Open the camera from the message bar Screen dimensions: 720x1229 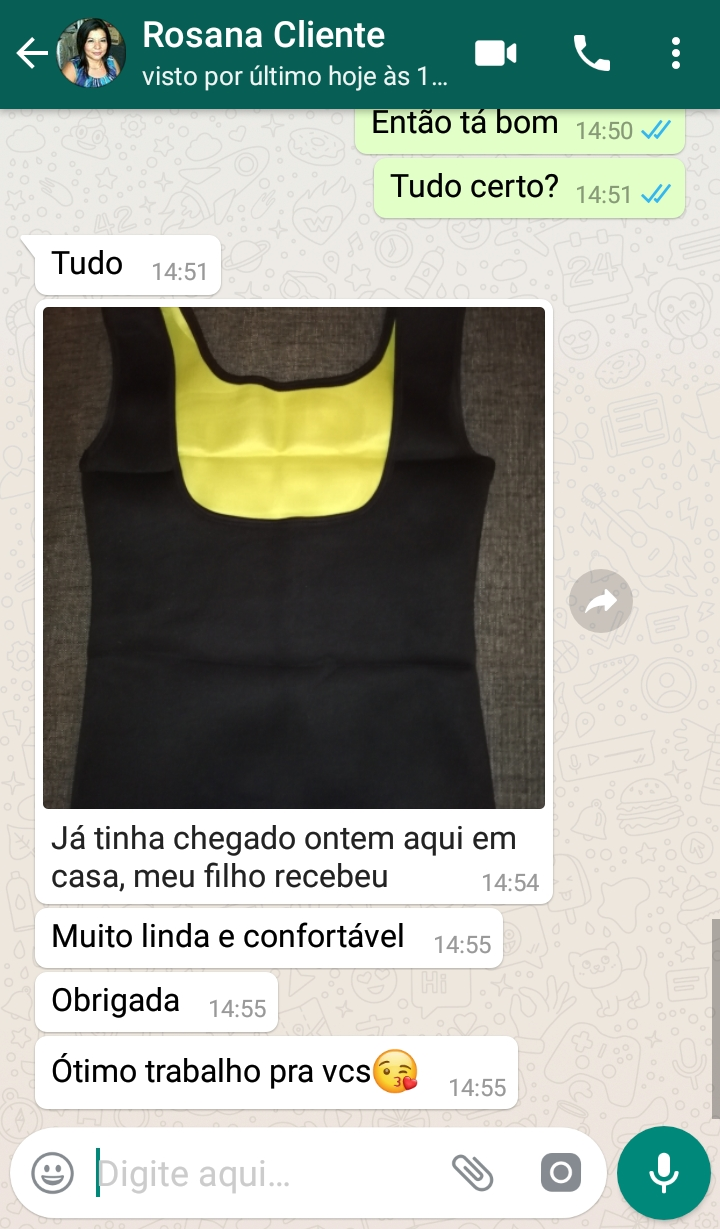point(560,1172)
